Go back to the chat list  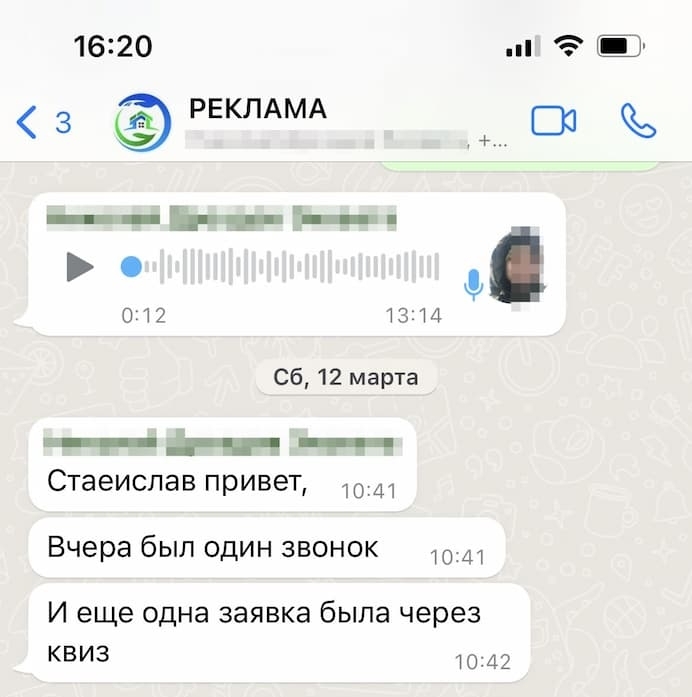pos(42,122)
